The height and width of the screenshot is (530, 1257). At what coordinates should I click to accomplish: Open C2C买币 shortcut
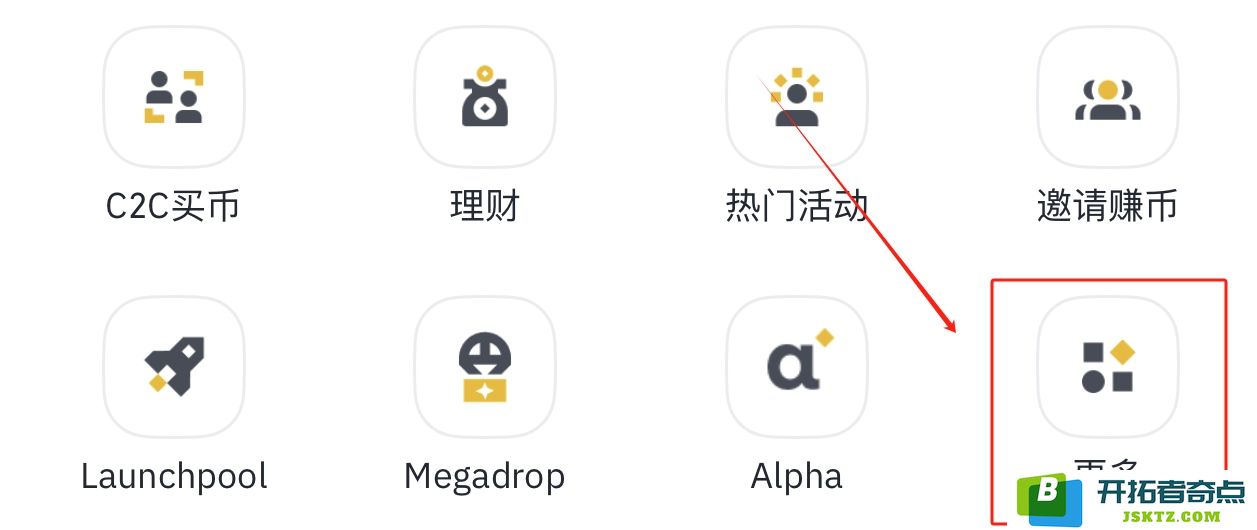point(174,97)
